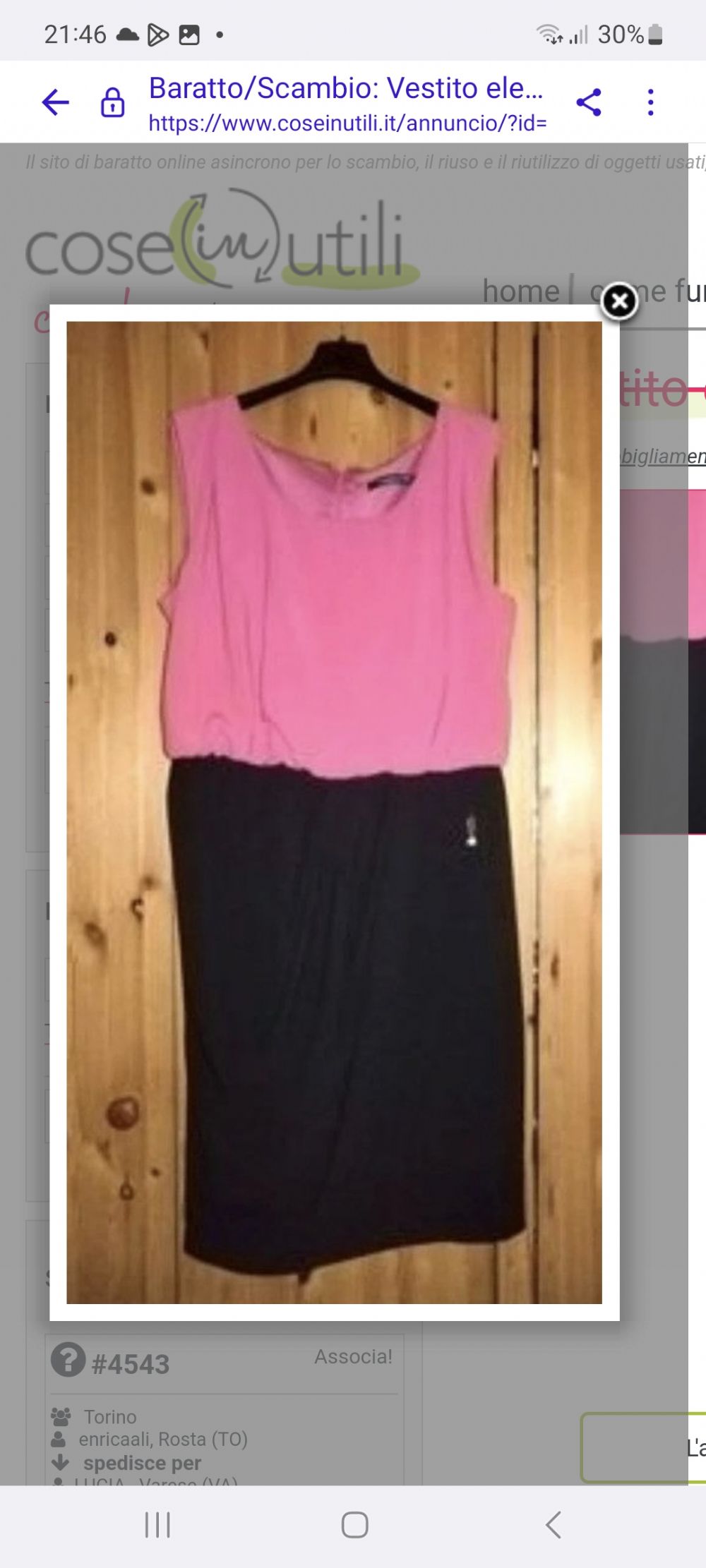Open the browser overflow menu
Image resolution: width=706 pixels, height=1568 pixels.
click(x=650, y=103)
